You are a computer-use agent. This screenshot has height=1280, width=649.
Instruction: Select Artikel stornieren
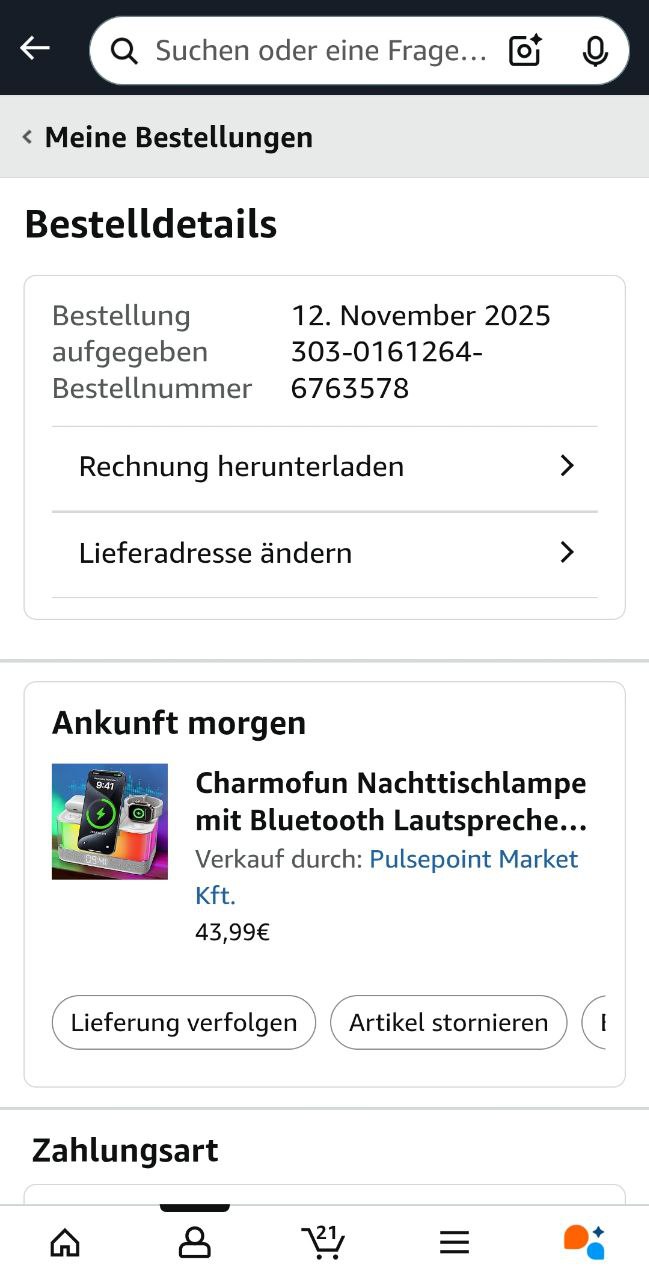coord(448,1022)
